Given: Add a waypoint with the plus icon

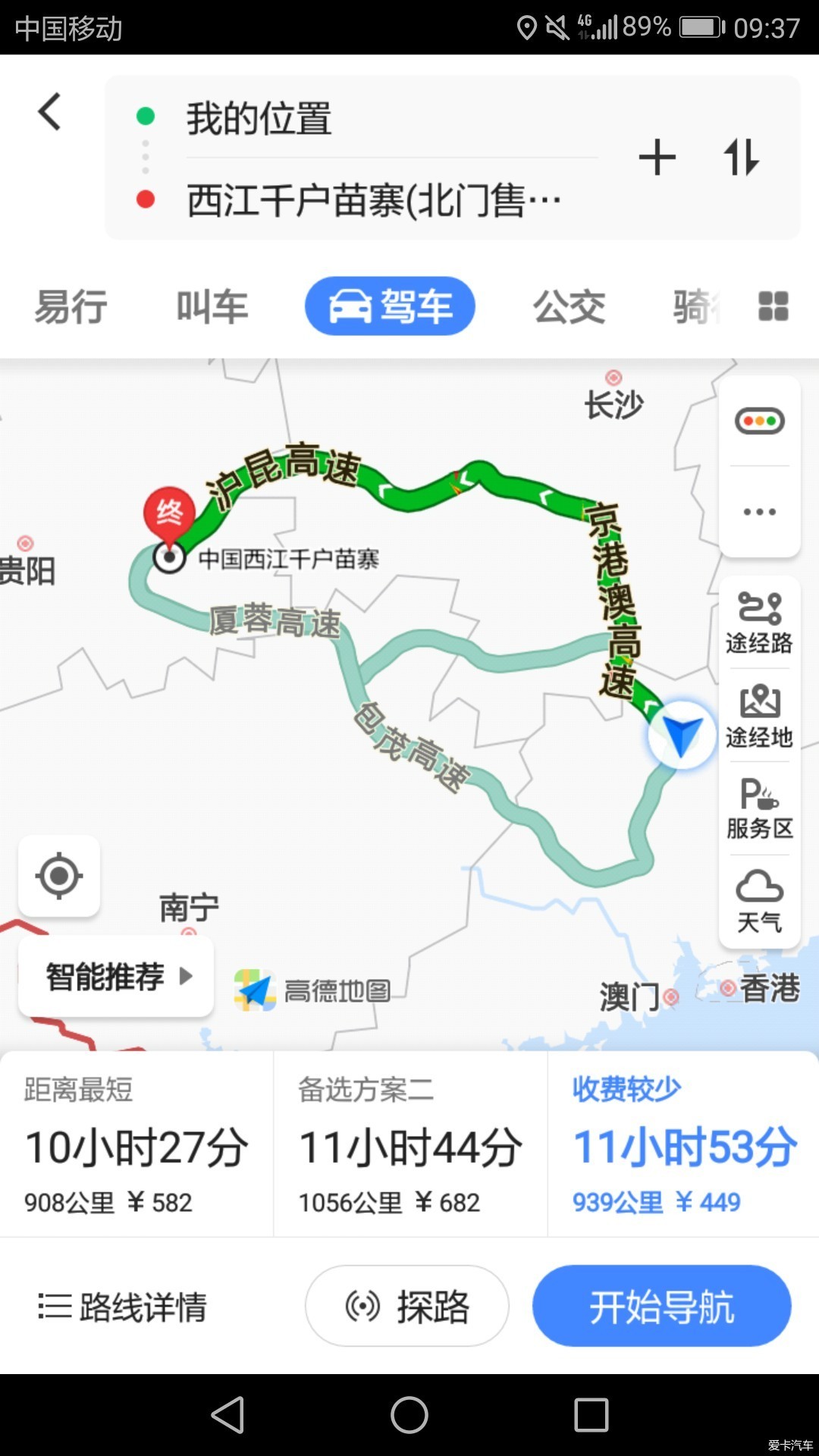Looking at the screenshot, I should pyautogui.click(x=657, y=158).
